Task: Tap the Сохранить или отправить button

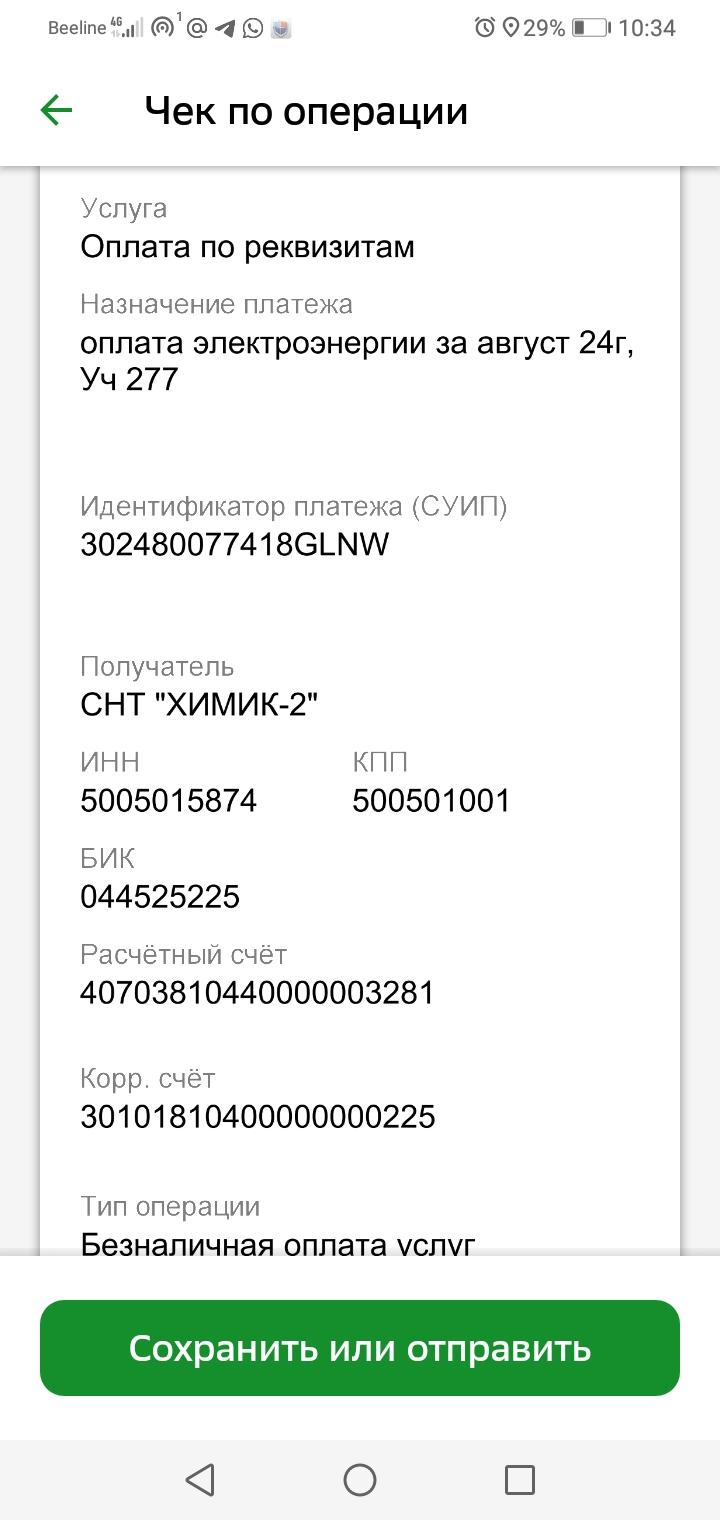Action: (360, 1348)
